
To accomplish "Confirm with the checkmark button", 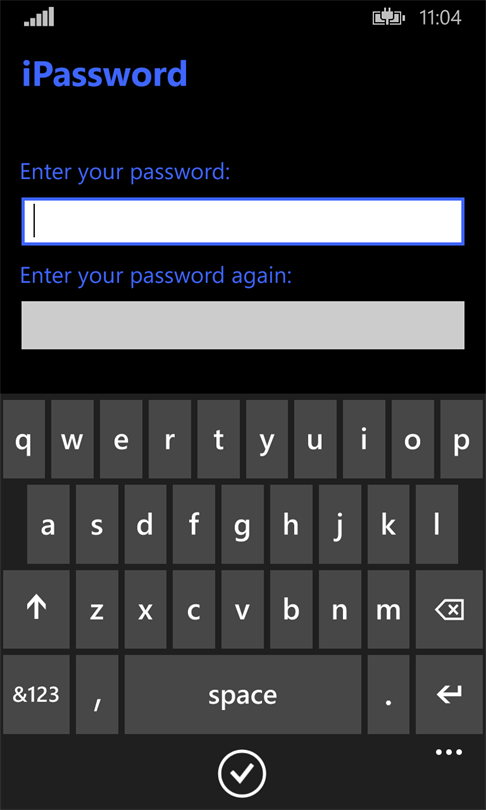I will (x=242, y=774).
